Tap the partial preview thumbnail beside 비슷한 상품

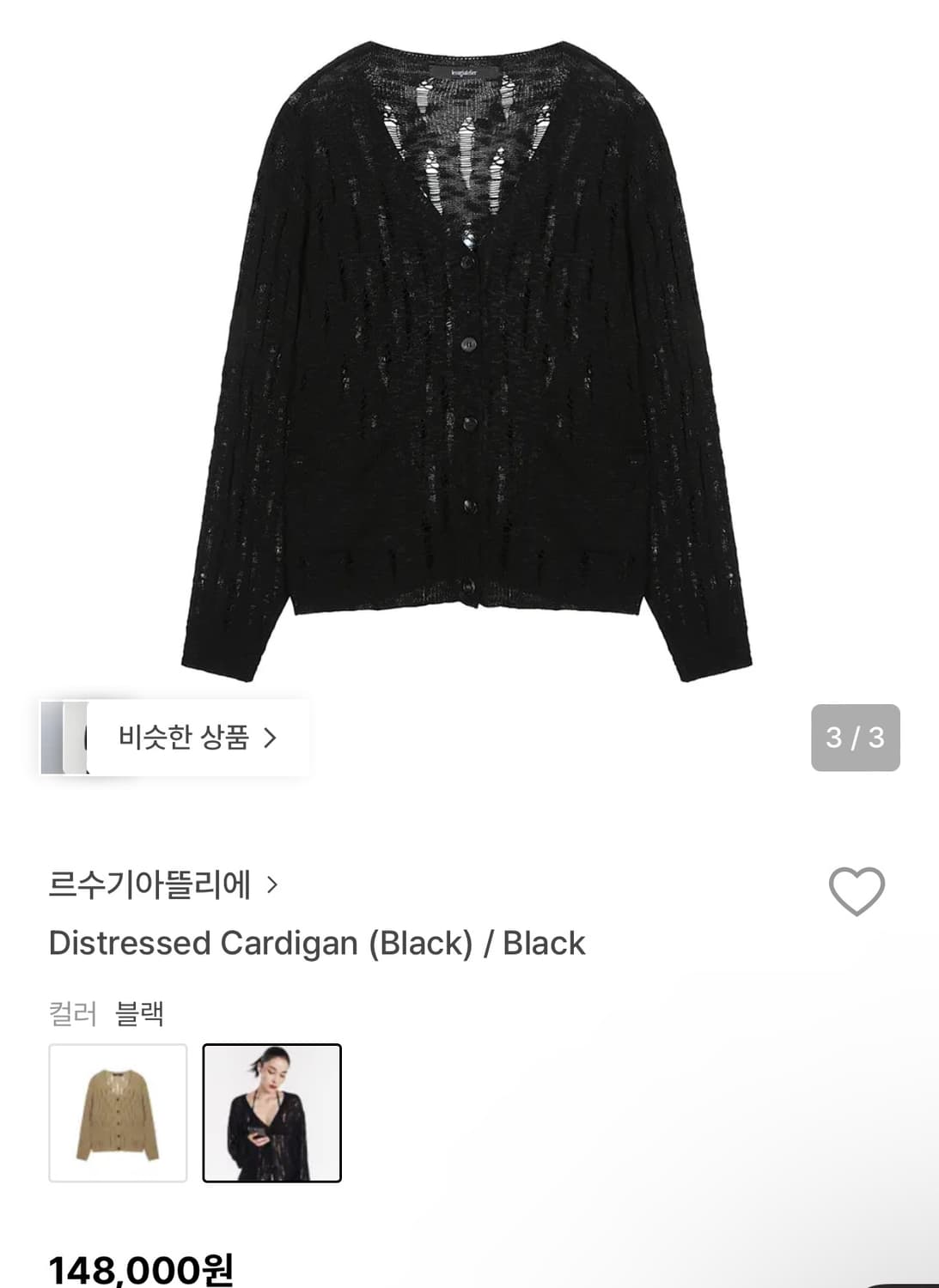pyautogui.click(x=64, y=738)
